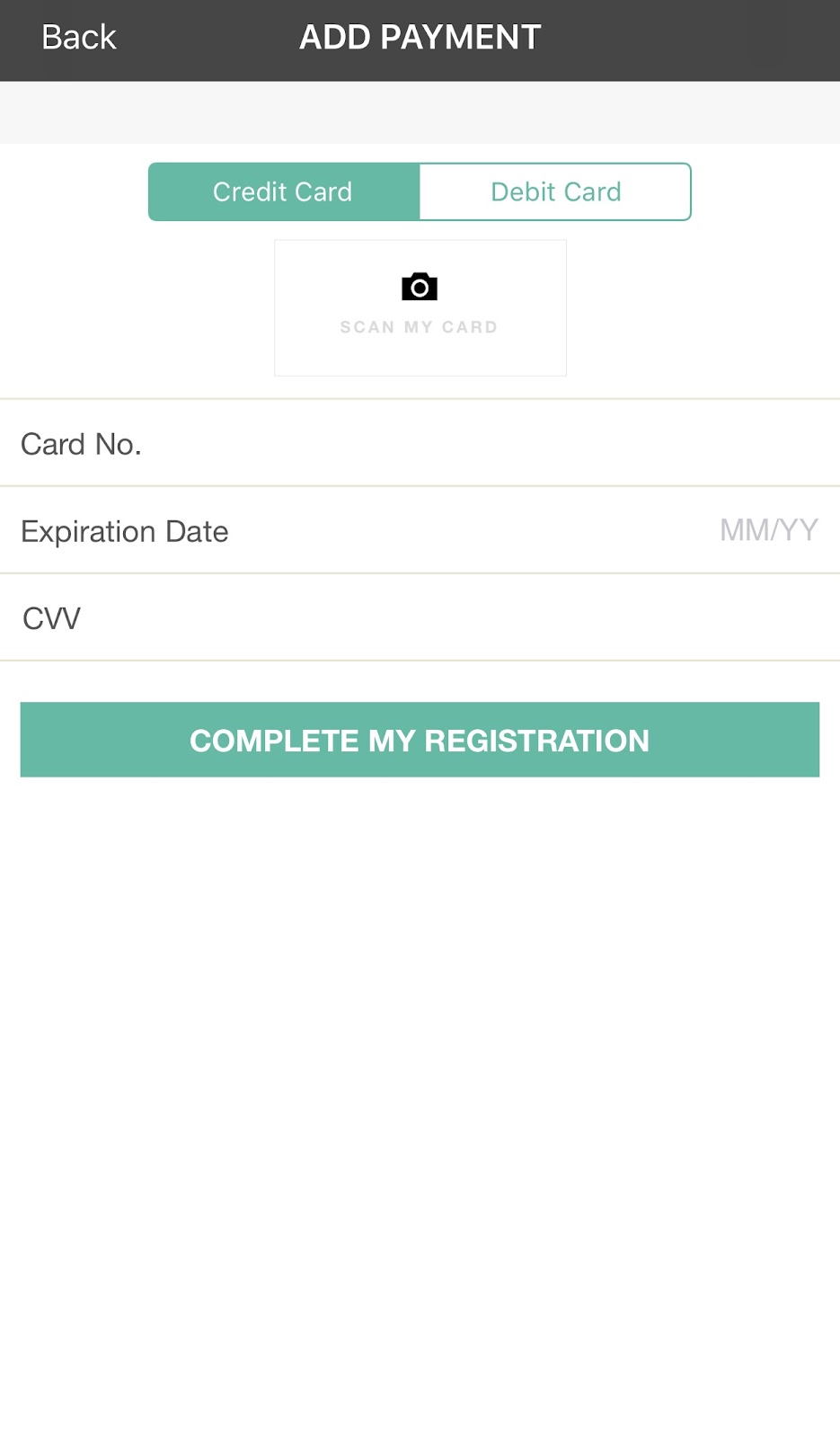Go back from Add Payment

pyautogui.click(x=79, y=38)
